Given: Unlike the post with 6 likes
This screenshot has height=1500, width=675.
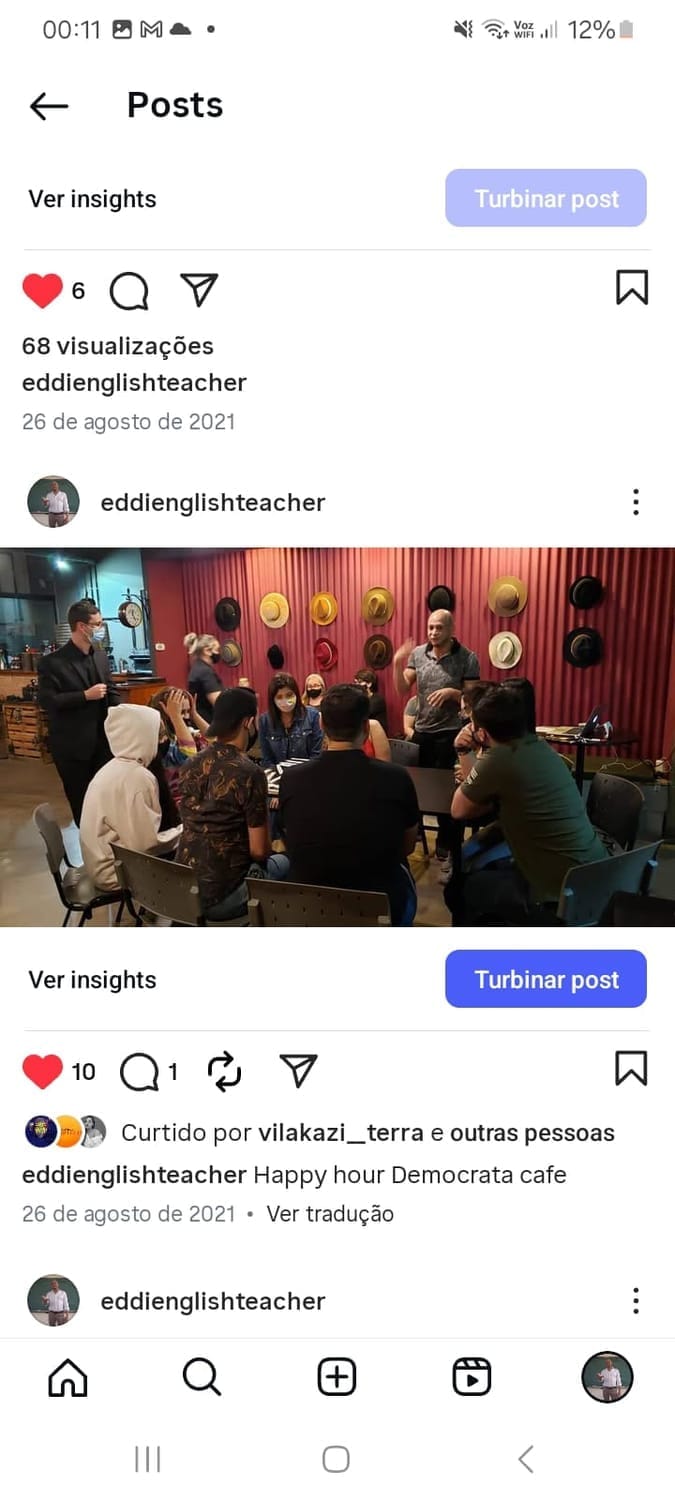Looking at the screenshot, I should 42,291.
